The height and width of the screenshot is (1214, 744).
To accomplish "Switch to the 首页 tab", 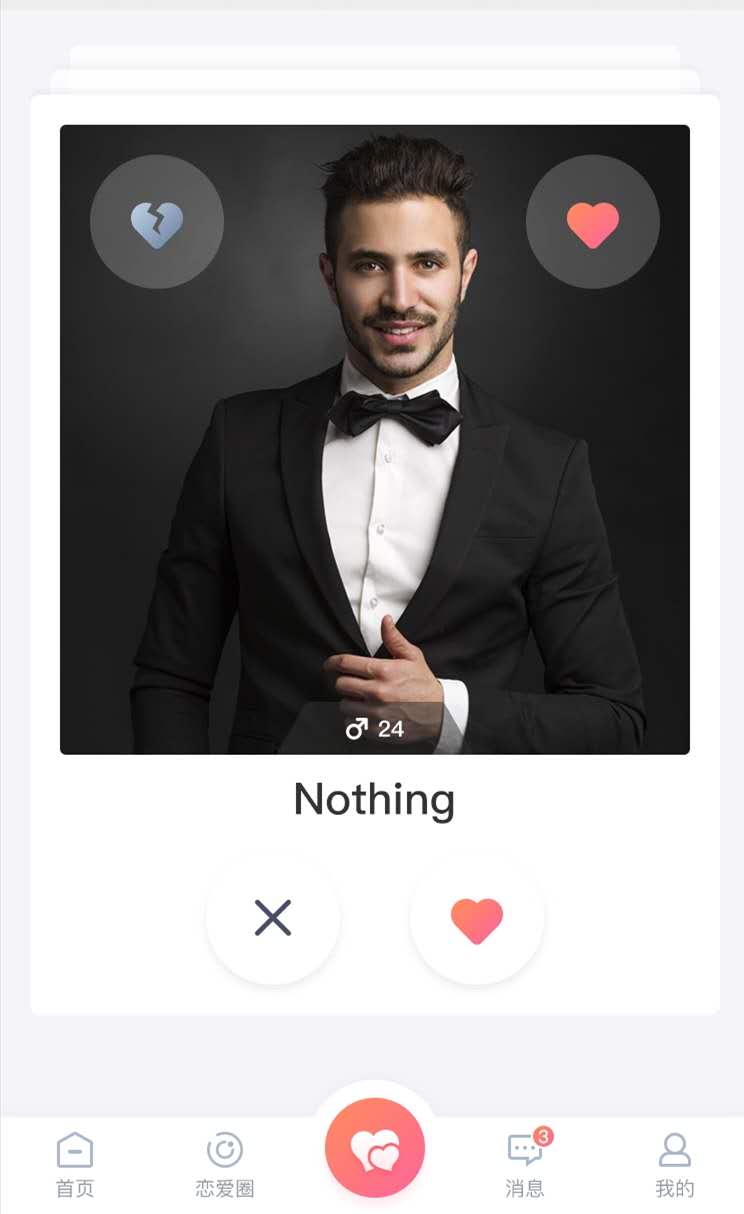I will point(75,1164).
